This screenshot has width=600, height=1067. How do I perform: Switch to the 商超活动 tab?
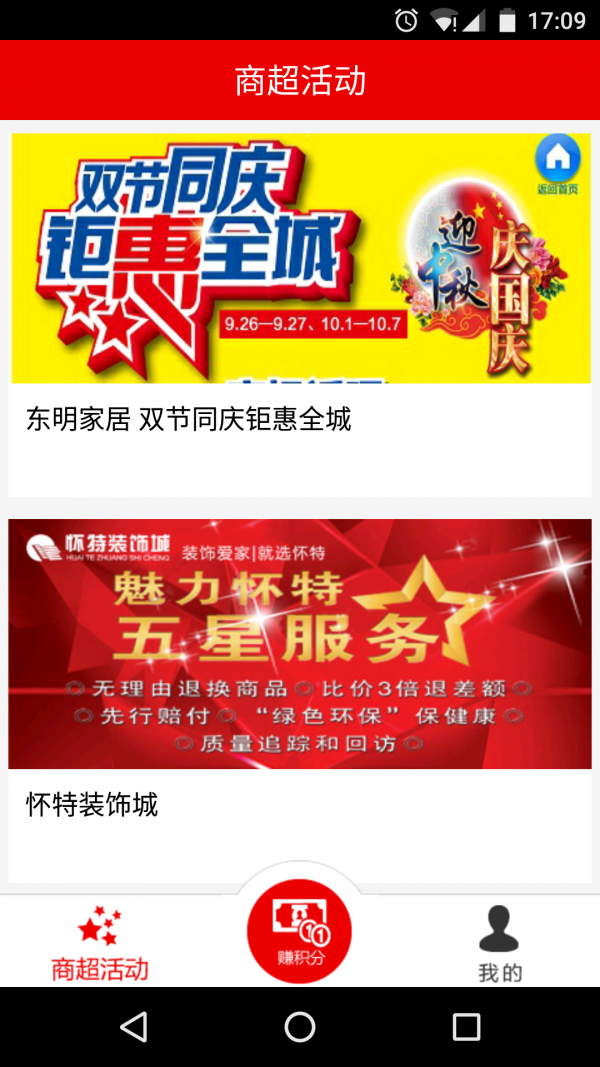pos(99,941)
